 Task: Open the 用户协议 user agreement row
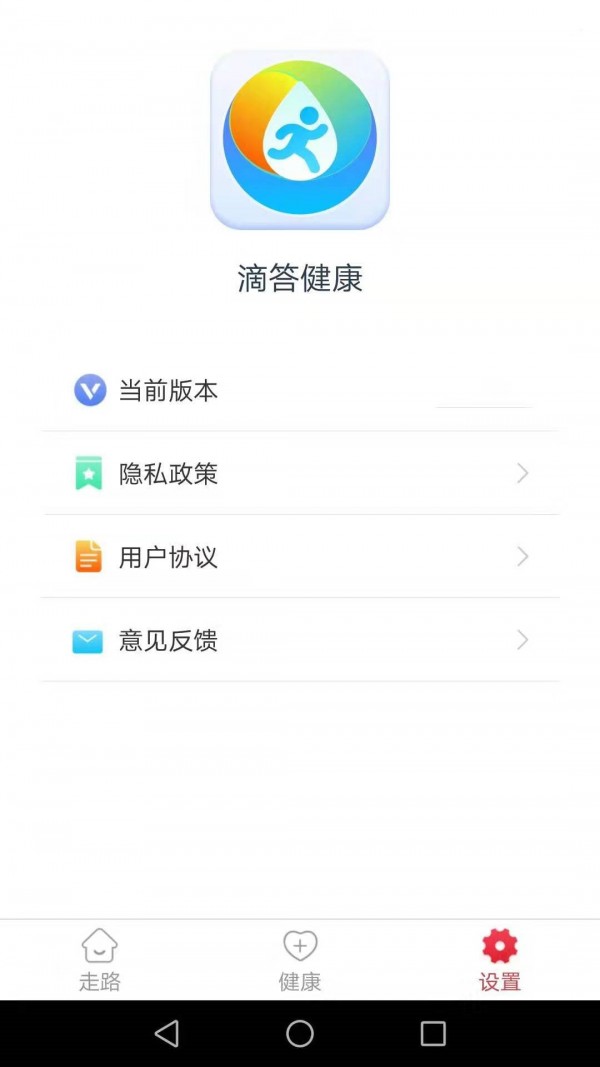[300, 556]
